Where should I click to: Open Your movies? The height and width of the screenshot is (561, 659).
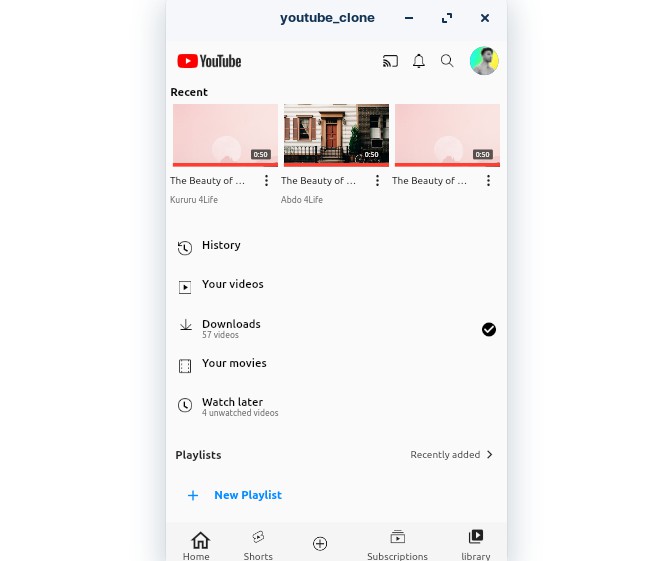[x=233, y=364]
